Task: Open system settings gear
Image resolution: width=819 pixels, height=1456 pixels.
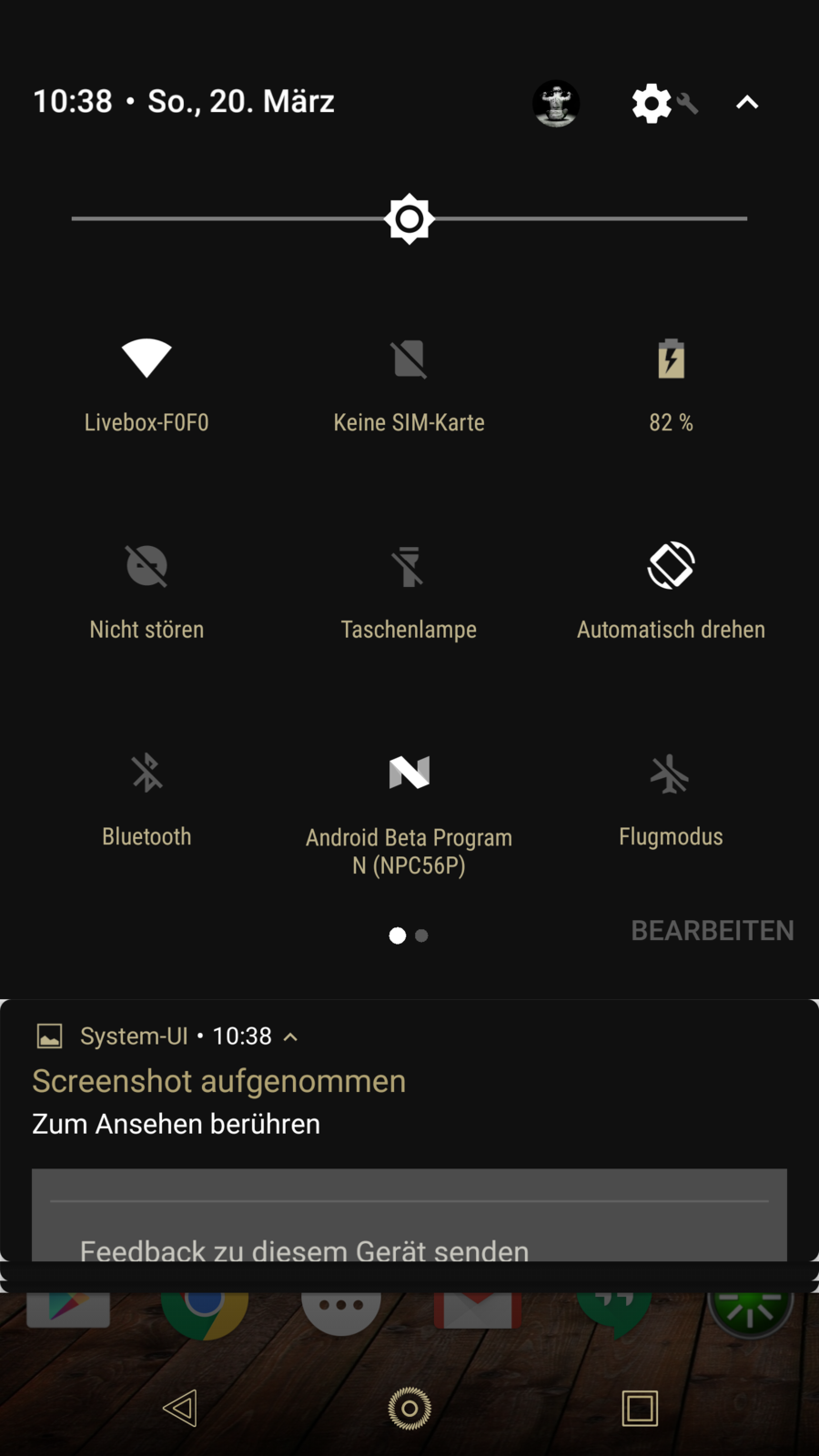Action: [x=652, y=104]
